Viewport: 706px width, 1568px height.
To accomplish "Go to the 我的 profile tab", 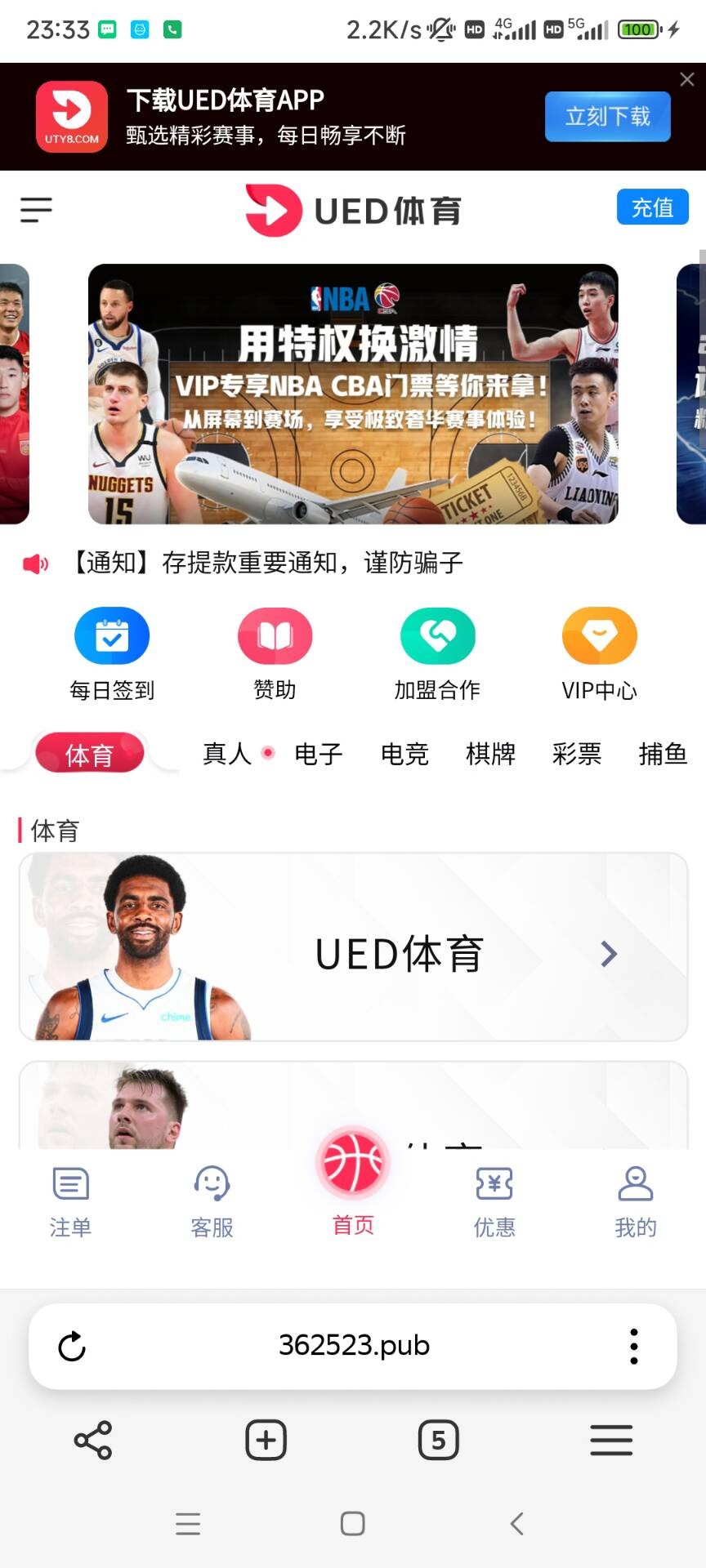I will point(635,1202).
